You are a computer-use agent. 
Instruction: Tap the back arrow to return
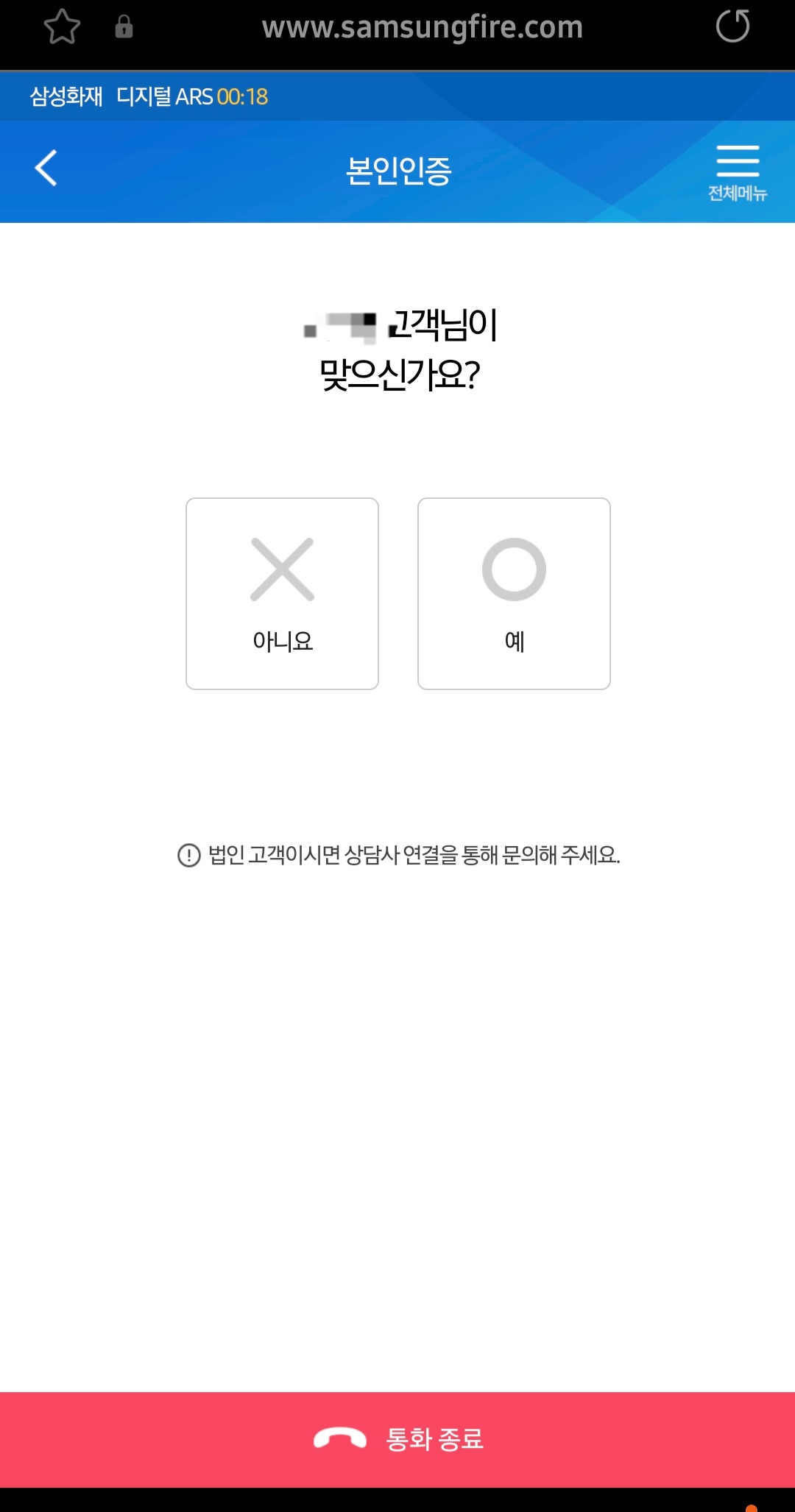click(46, 169)
